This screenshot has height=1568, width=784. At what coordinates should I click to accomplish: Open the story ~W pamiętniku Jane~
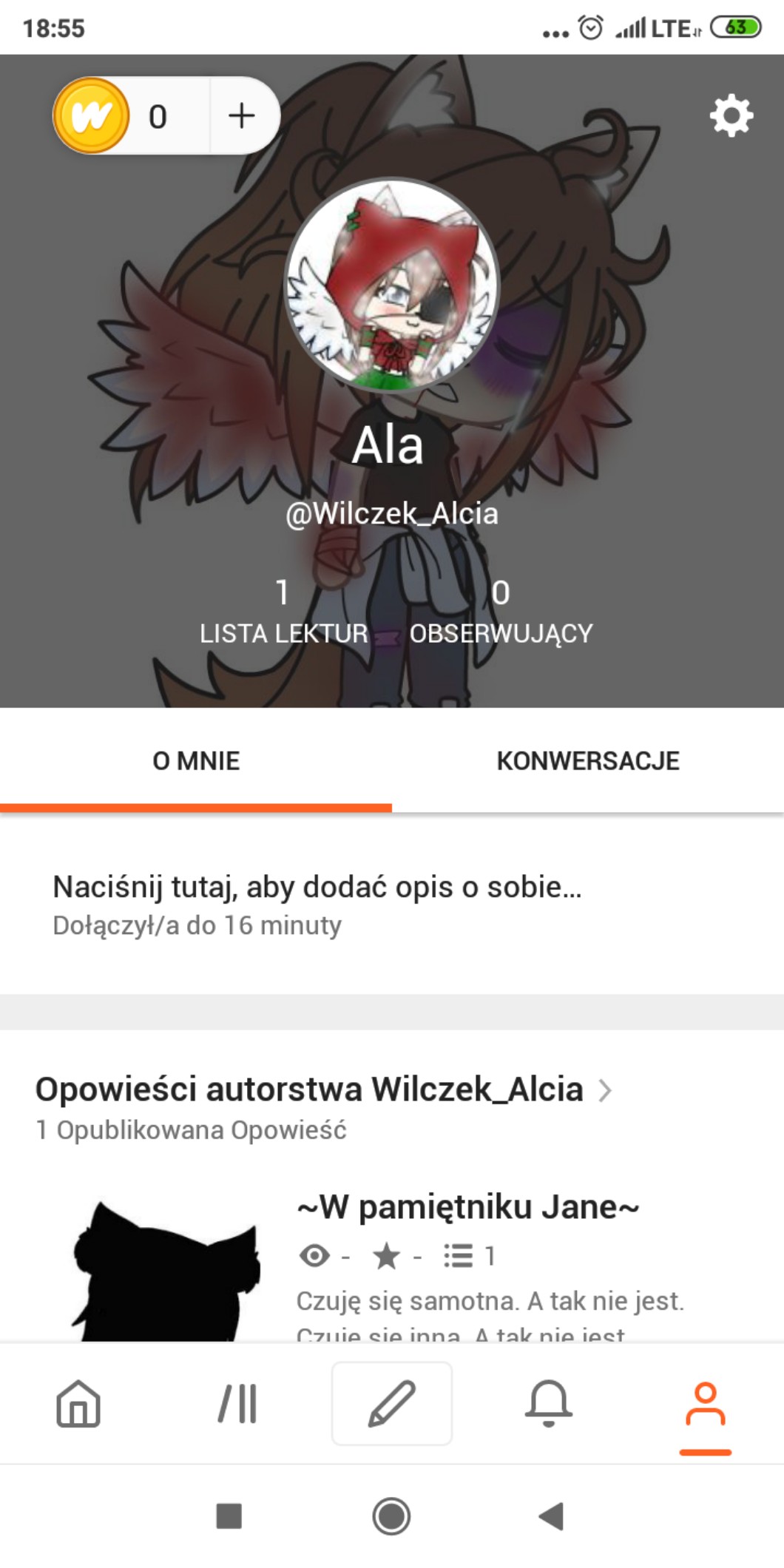click(467, 1207)
